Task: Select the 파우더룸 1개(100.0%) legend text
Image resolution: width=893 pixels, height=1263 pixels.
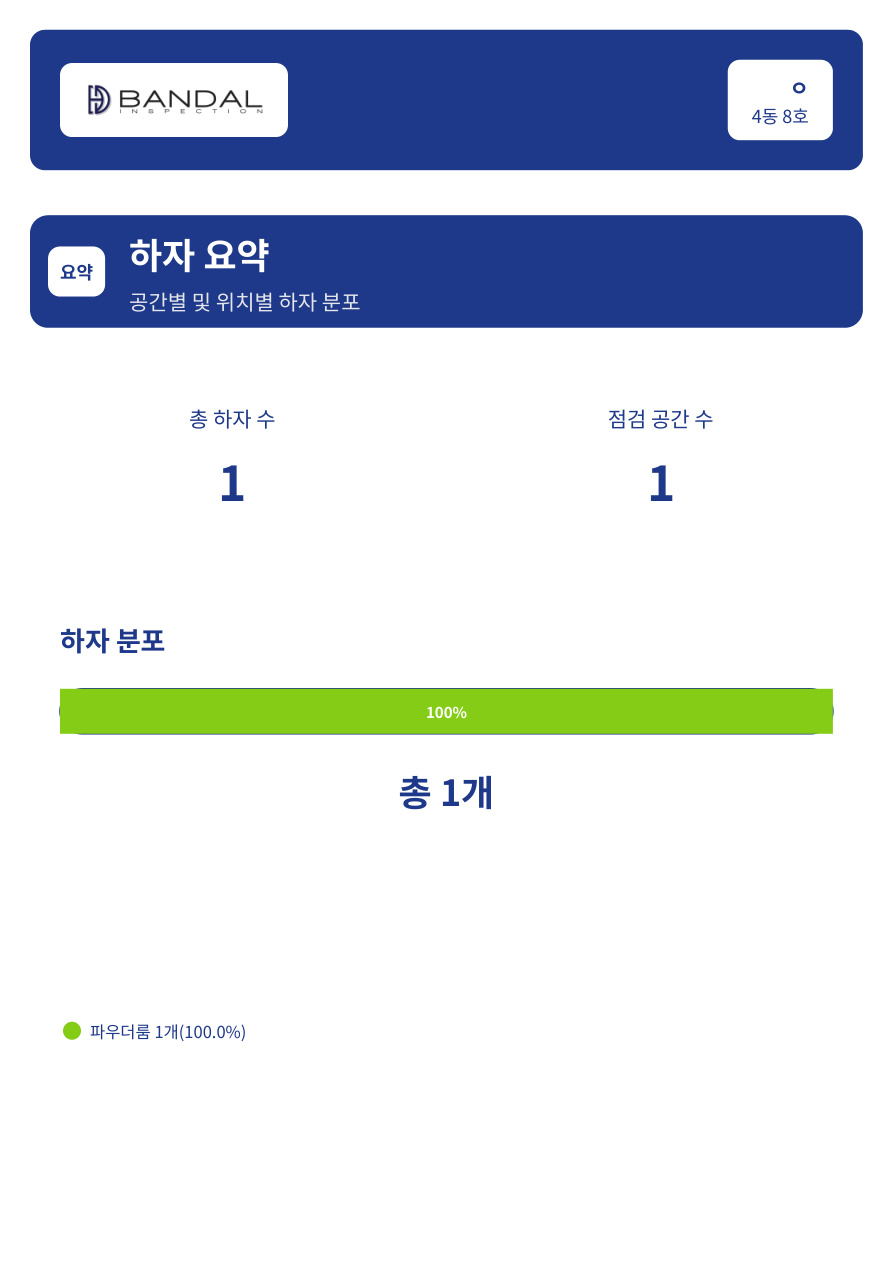Action: click(x=165, y=1031)
